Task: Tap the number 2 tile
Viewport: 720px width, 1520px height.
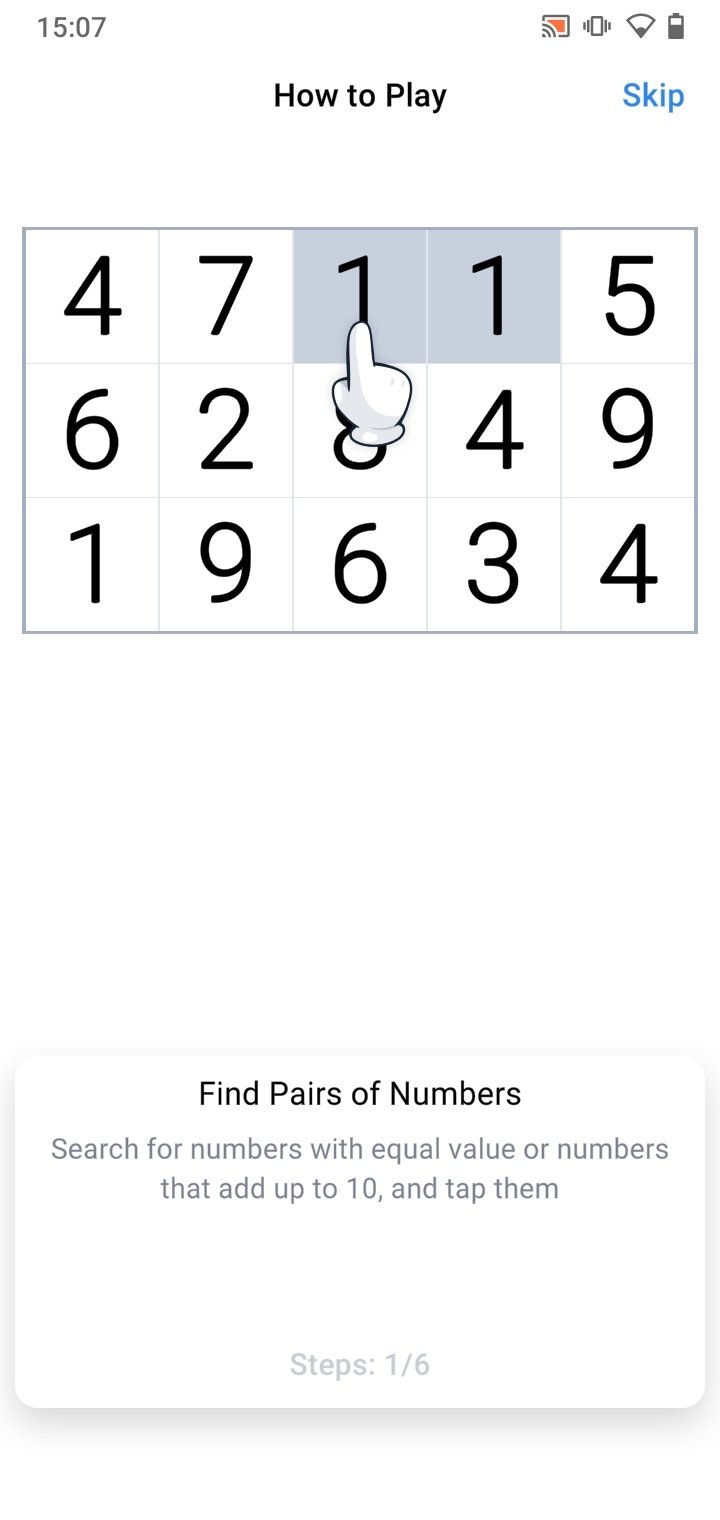Action: point(226,431)
